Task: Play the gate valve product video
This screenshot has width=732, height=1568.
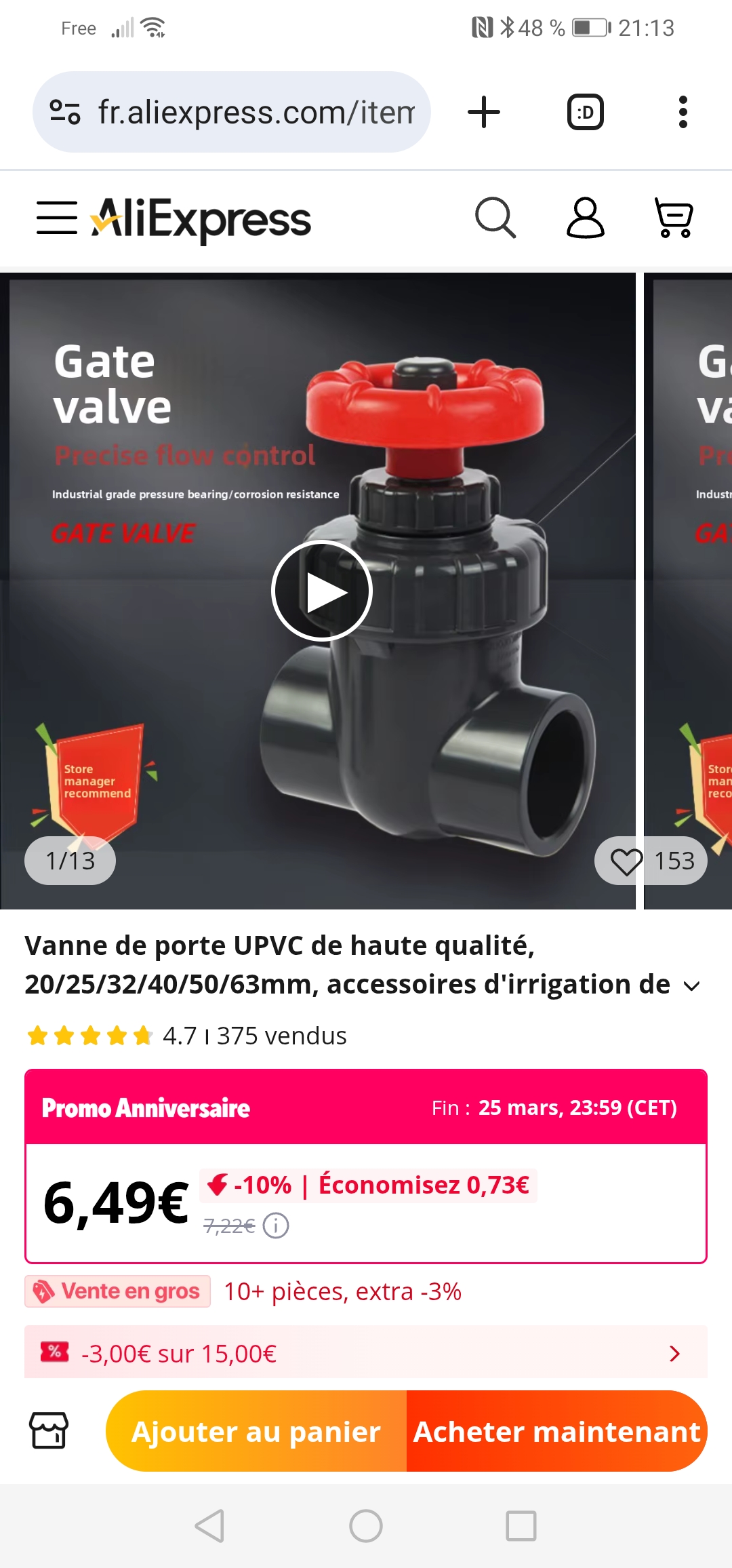Action: (x=321, y=591)
